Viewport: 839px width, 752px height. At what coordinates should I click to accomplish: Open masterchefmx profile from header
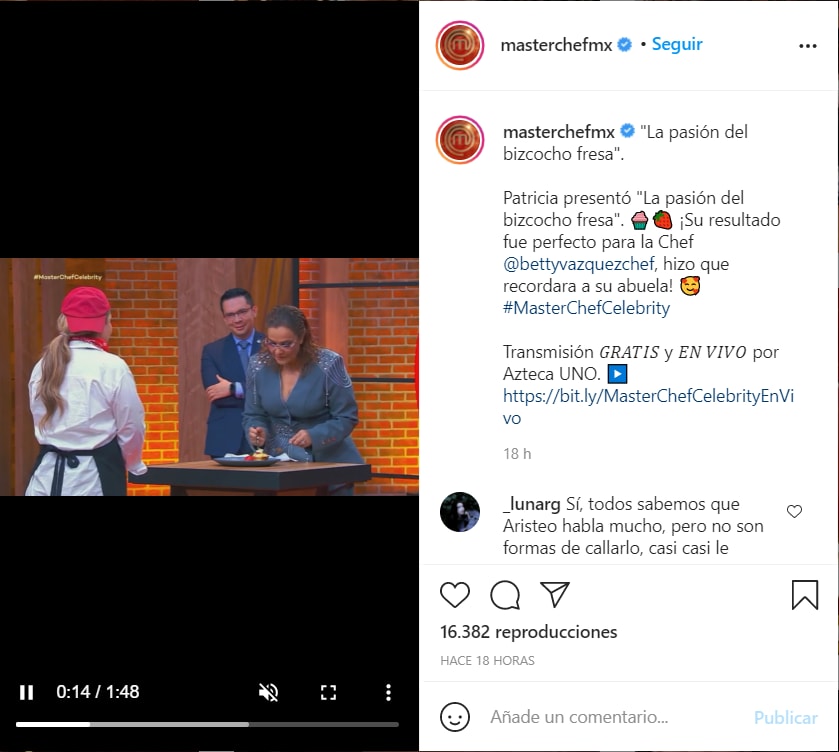click(x=558, y=45)
